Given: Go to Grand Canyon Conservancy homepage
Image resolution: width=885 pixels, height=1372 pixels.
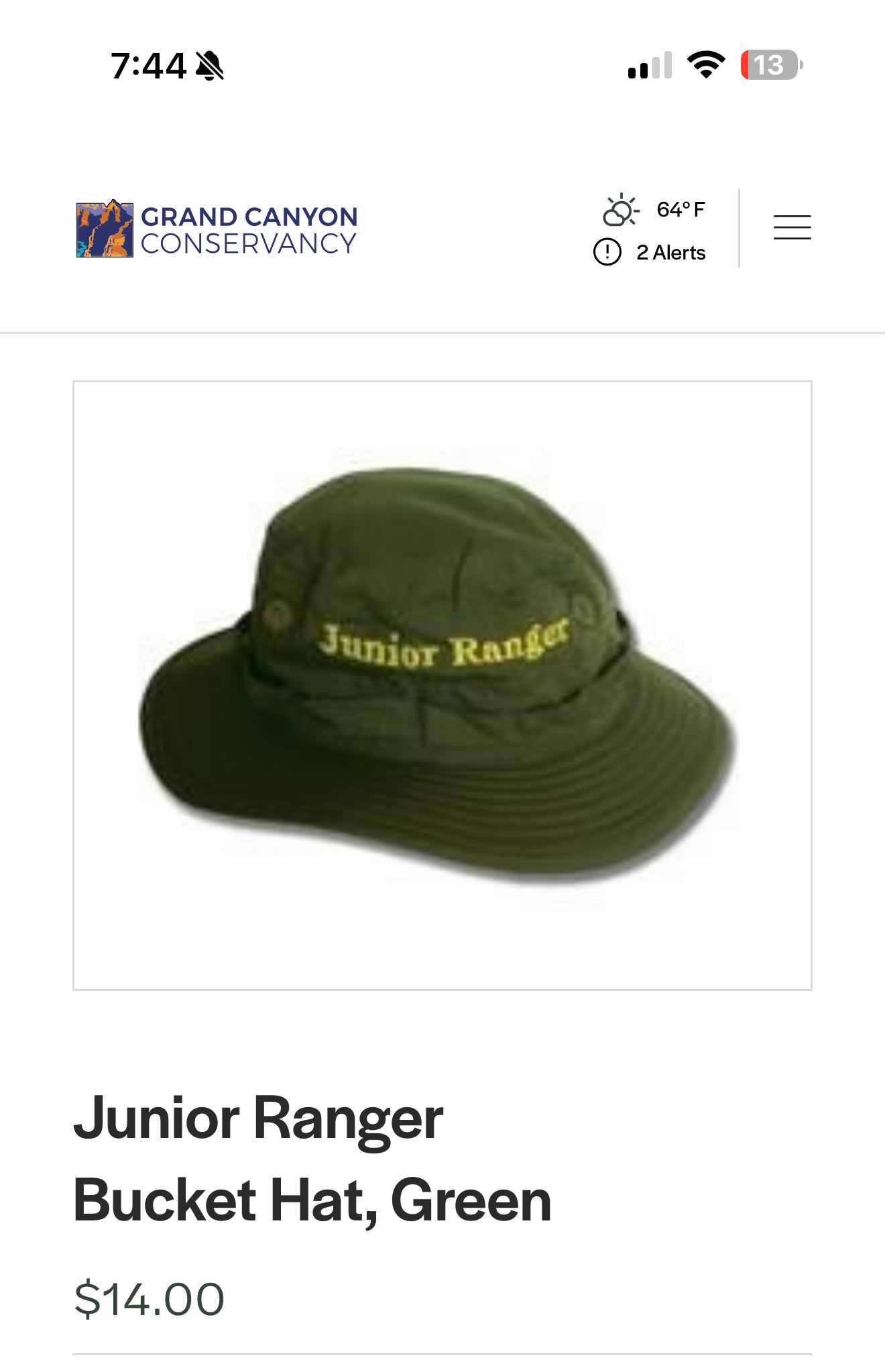Looking at the screenshot, I should (217, 229).
